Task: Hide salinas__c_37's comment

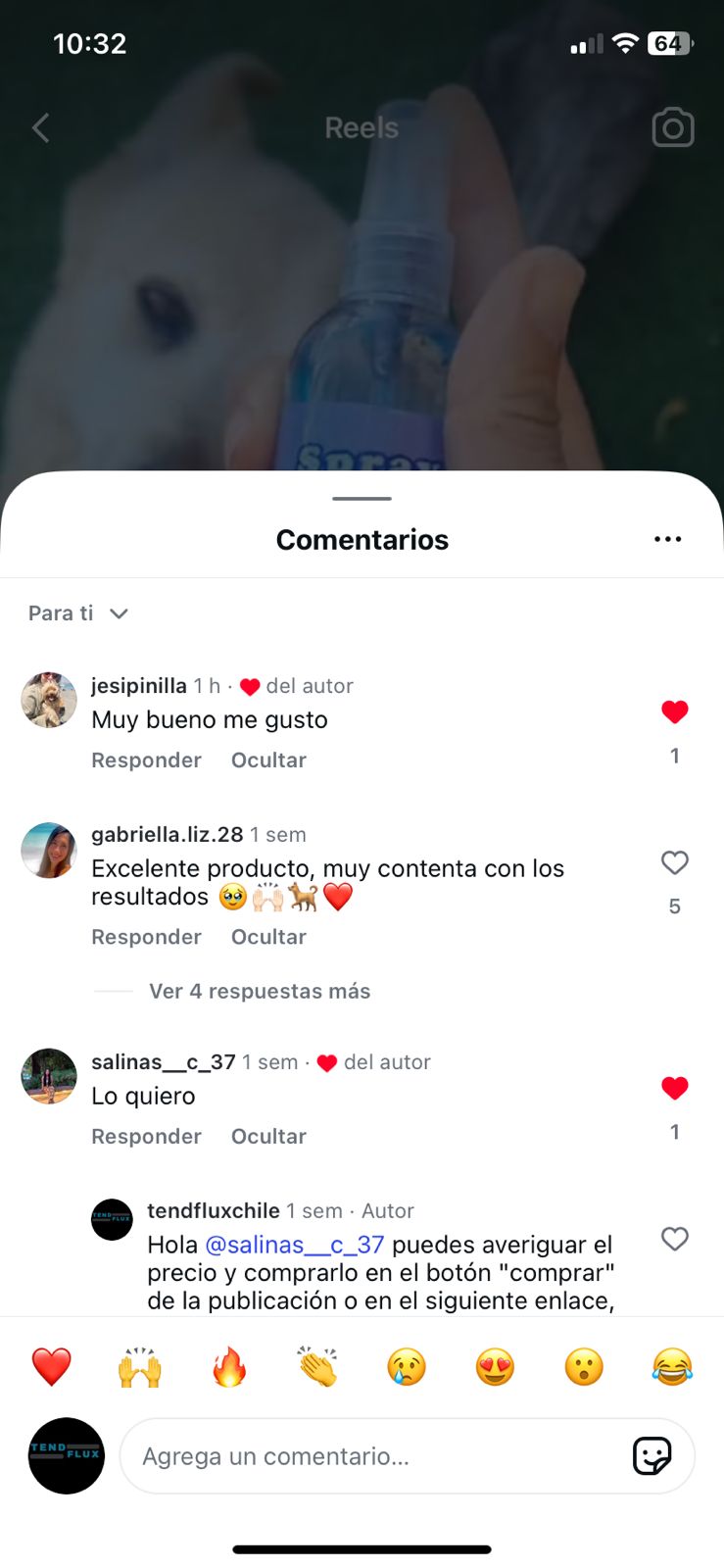Action: pos(268,1137)
